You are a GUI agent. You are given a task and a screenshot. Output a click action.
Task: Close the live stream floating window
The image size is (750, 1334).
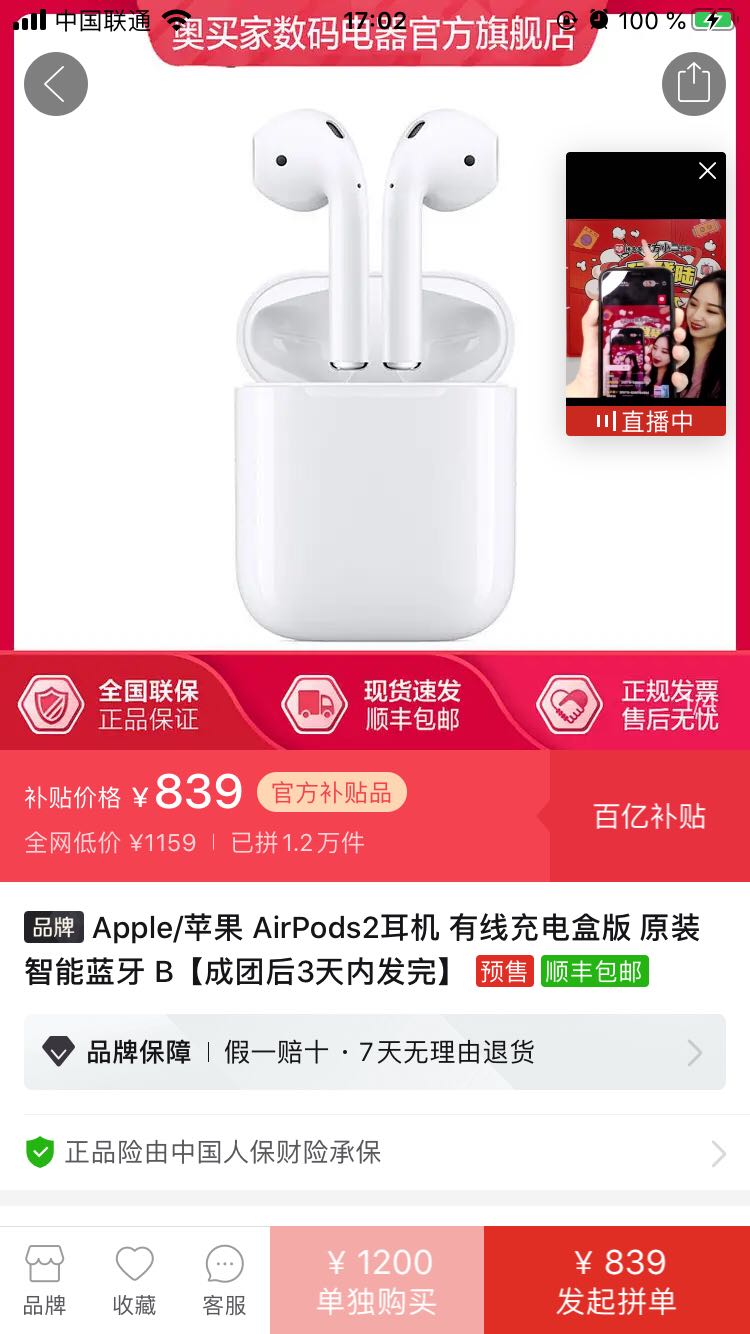pos(708,170)
